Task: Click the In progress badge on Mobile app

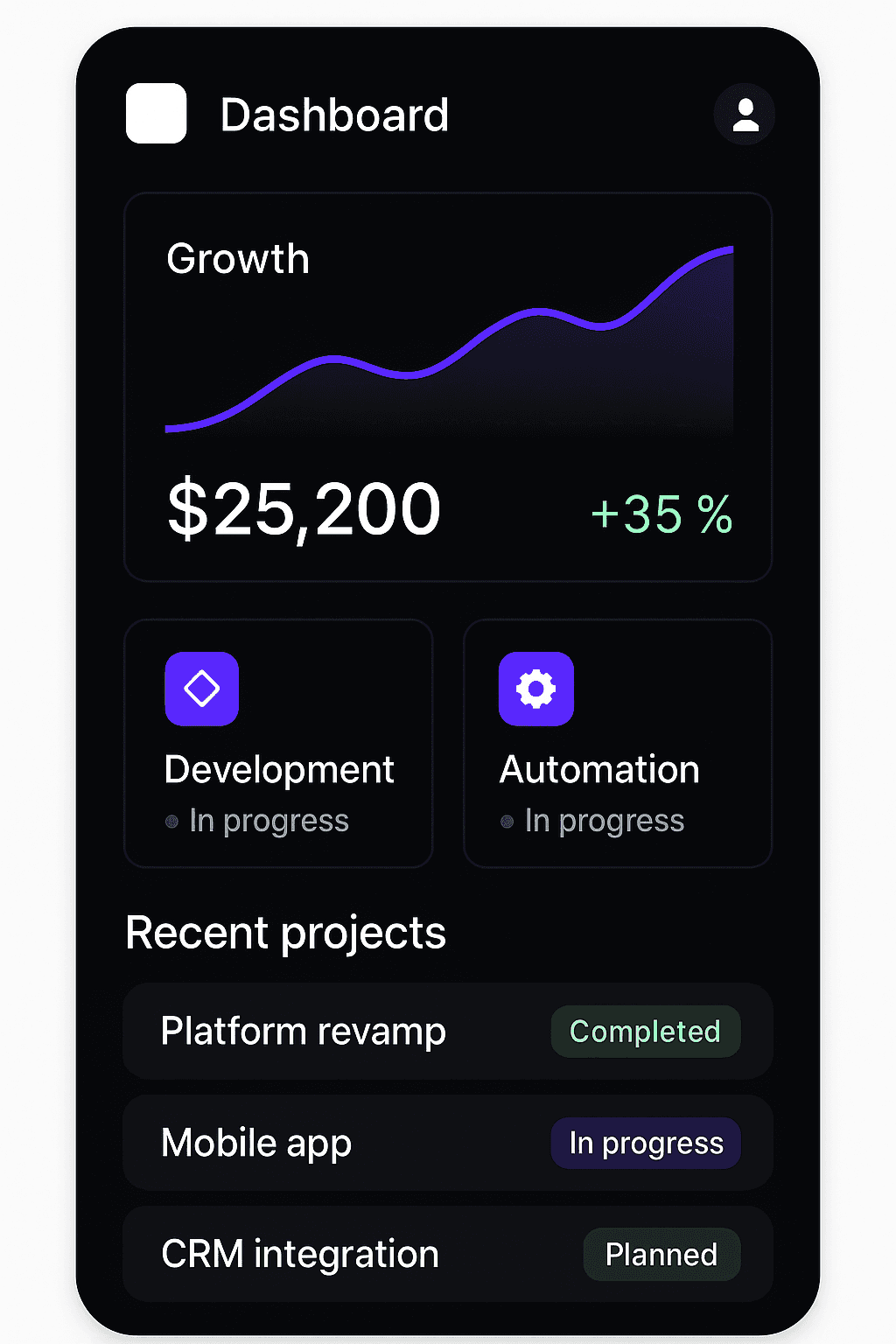Action: (645, 1143)
